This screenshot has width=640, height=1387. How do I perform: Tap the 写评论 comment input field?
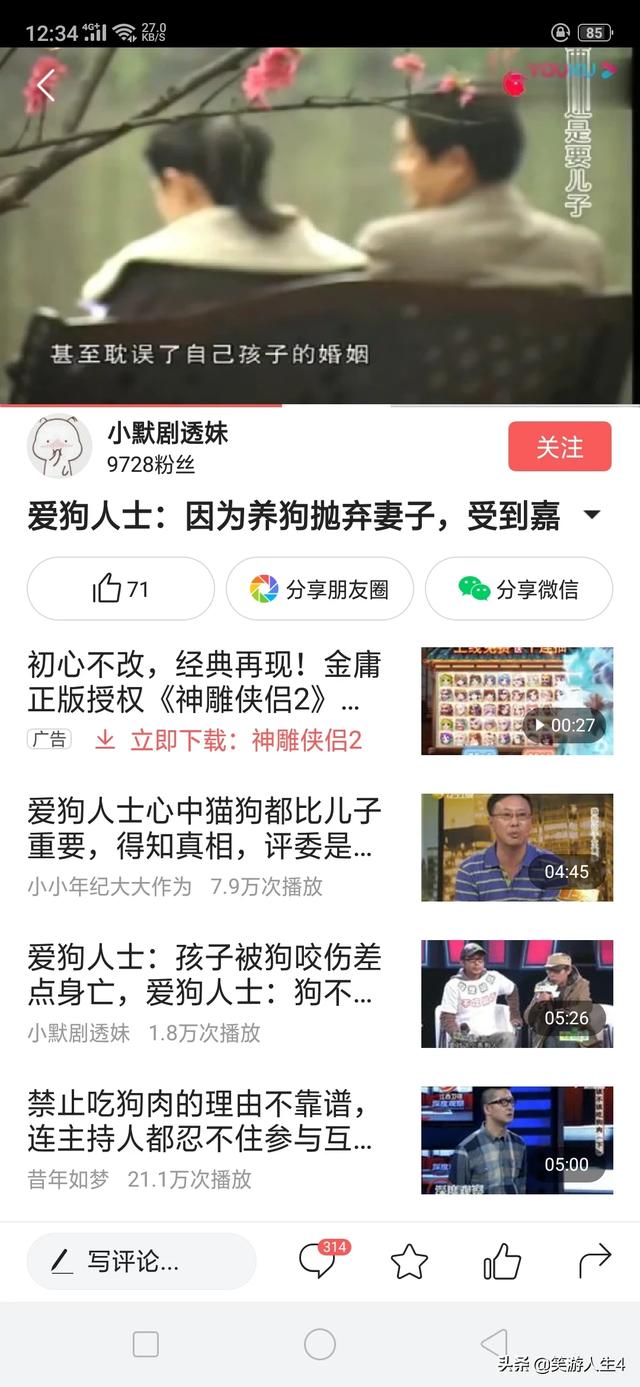point(141,1261)
